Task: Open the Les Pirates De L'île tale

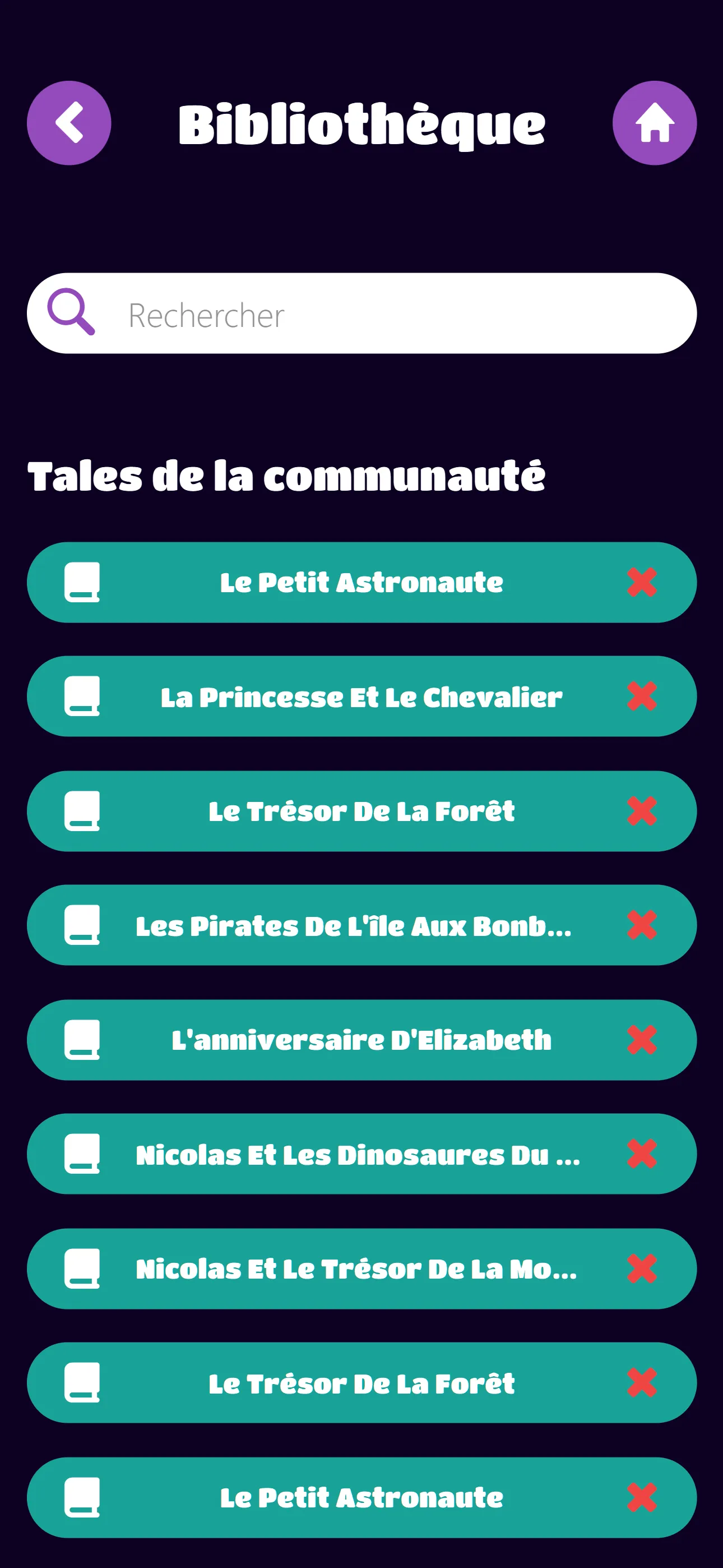Action: 353,926
